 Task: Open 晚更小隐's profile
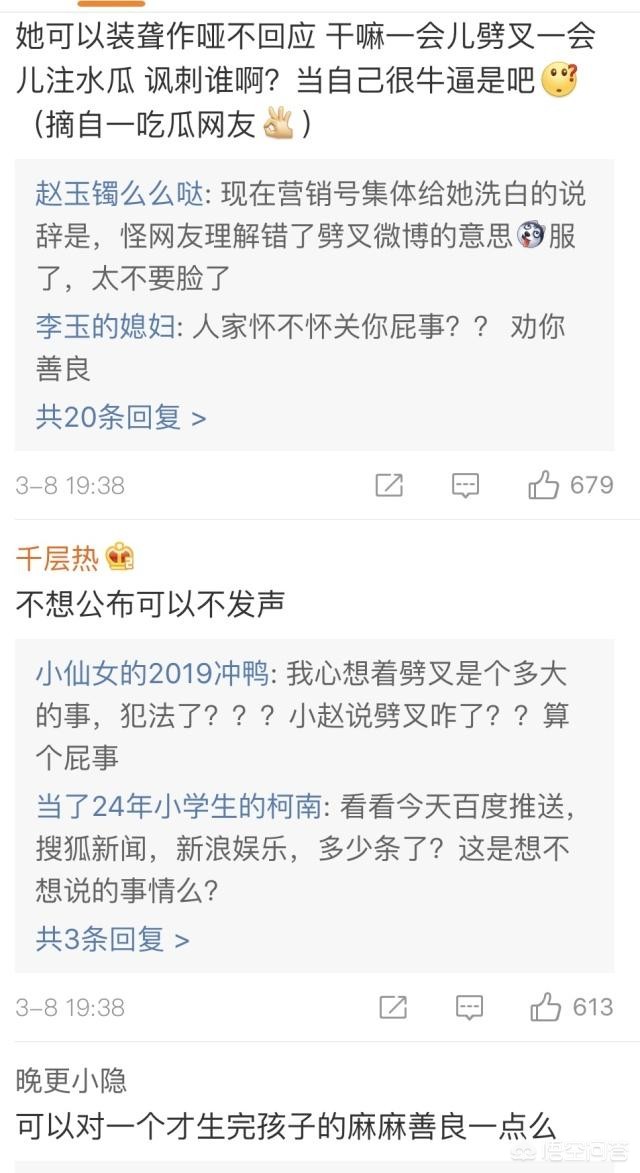click(x=71, y=1080)
